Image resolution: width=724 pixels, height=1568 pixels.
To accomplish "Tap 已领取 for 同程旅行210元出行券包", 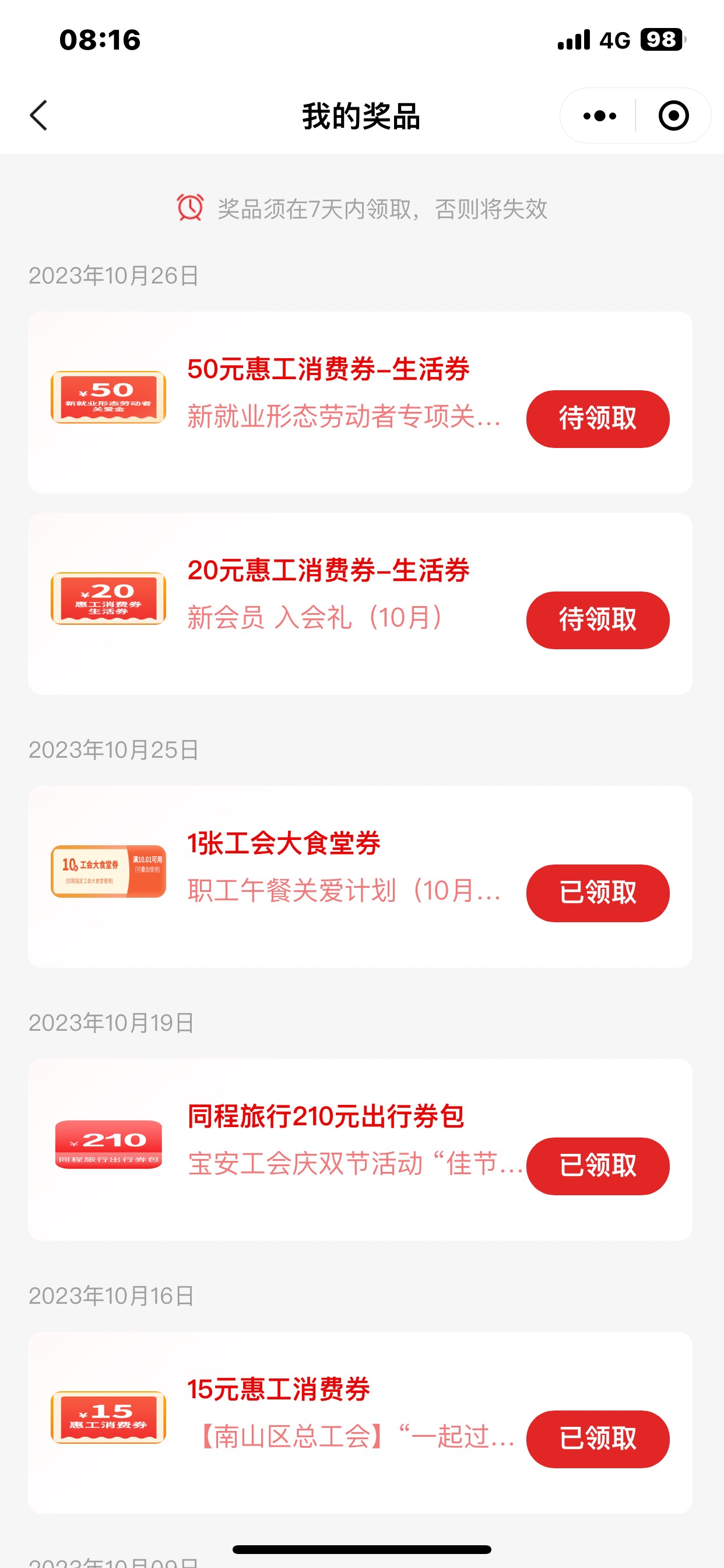I will pos(598,1165).
